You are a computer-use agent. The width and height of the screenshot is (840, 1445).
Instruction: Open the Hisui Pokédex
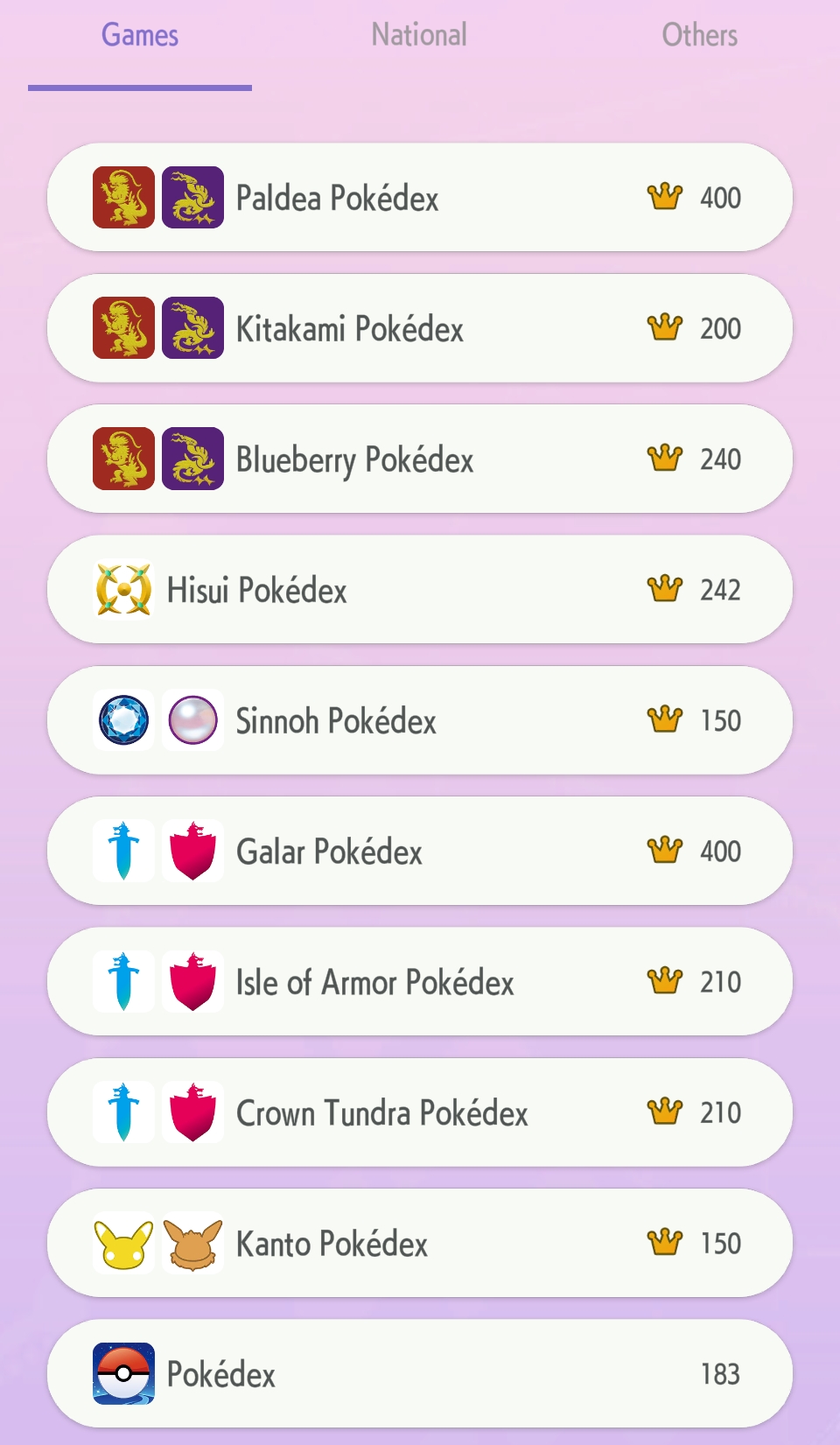click(420, 590)
